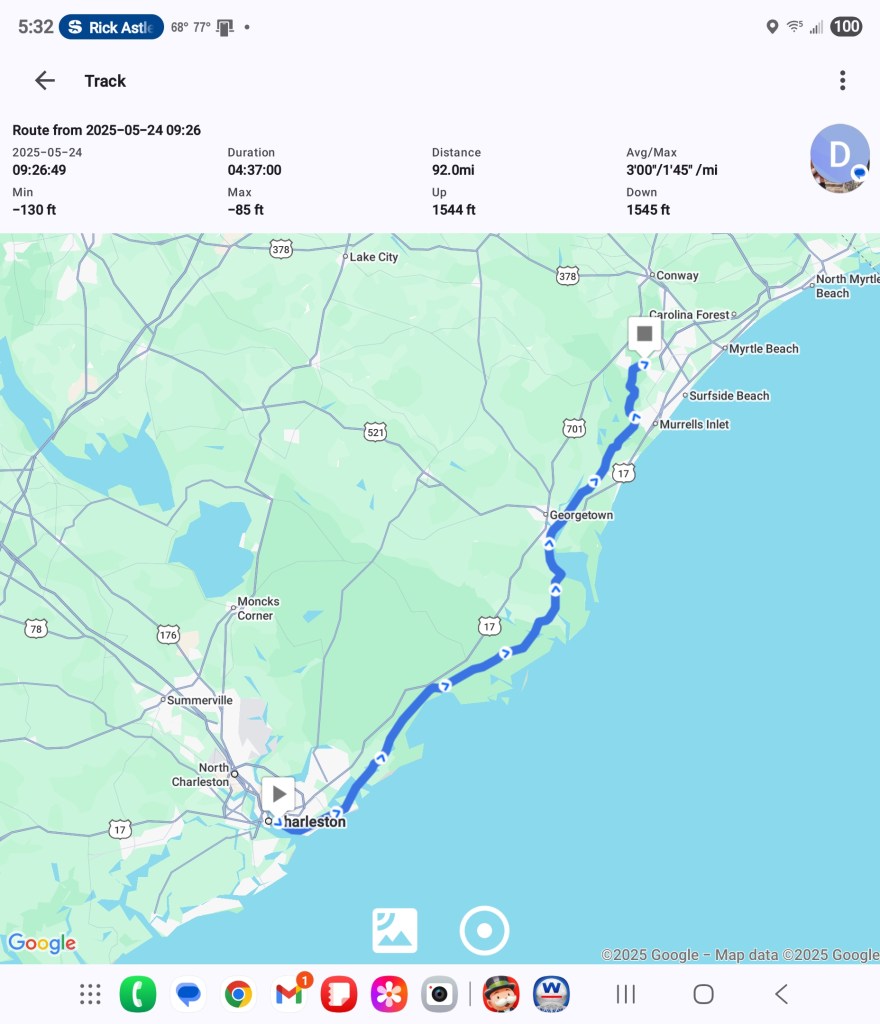
Task: Open the Gallery app from the taskbar
Action: 389,994
